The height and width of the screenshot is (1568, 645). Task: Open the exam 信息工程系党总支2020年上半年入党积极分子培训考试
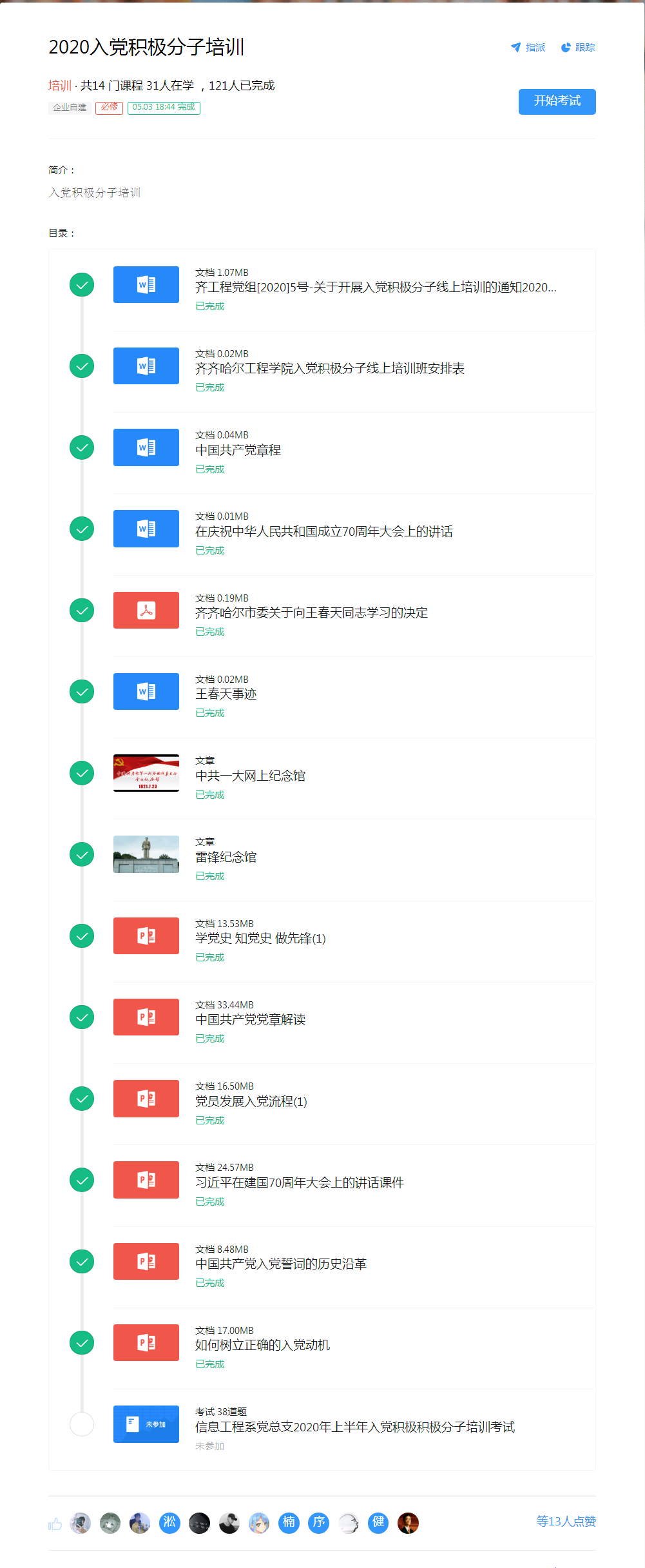[354, 1427]
